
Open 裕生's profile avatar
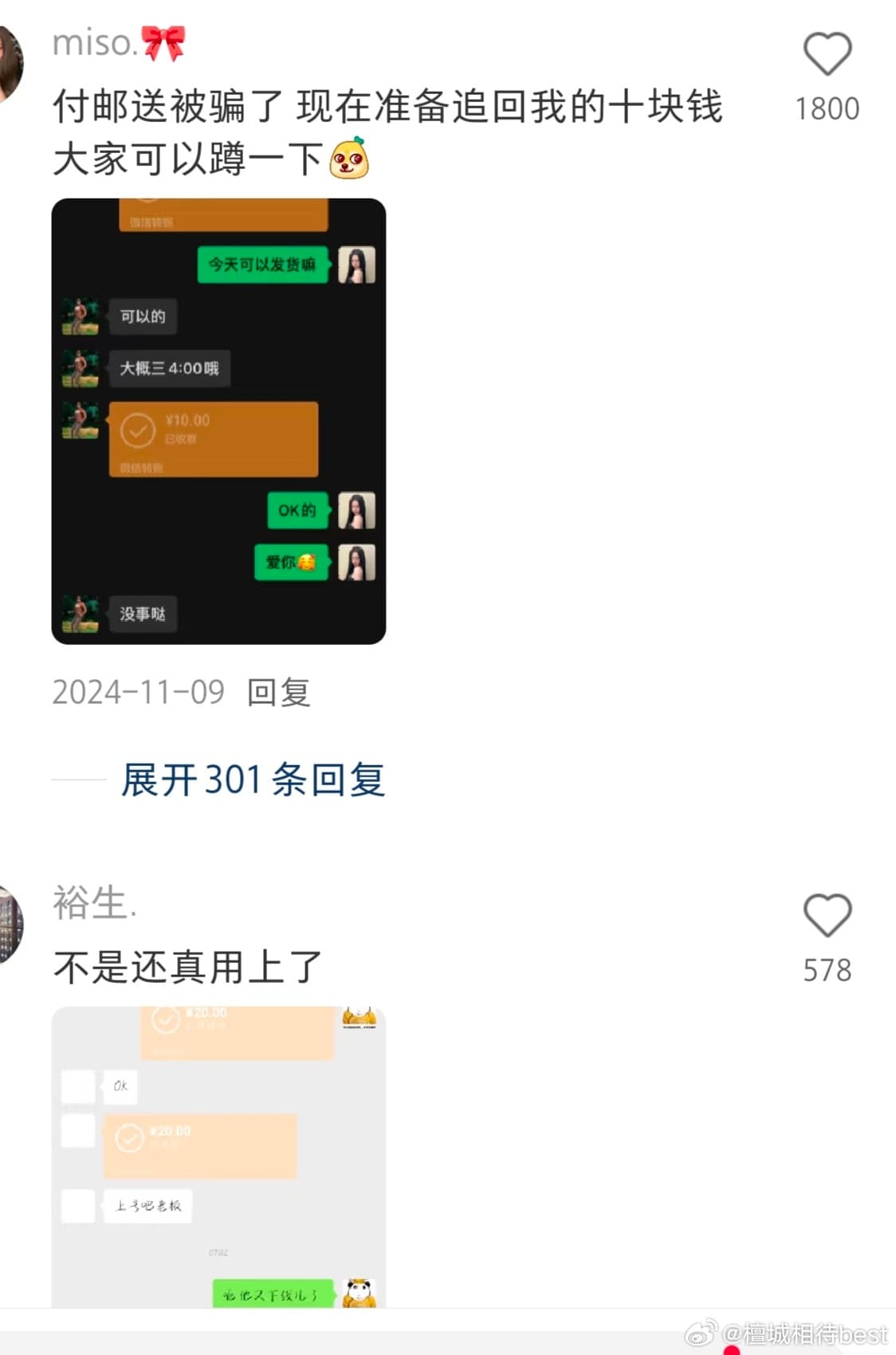point(10,925)
